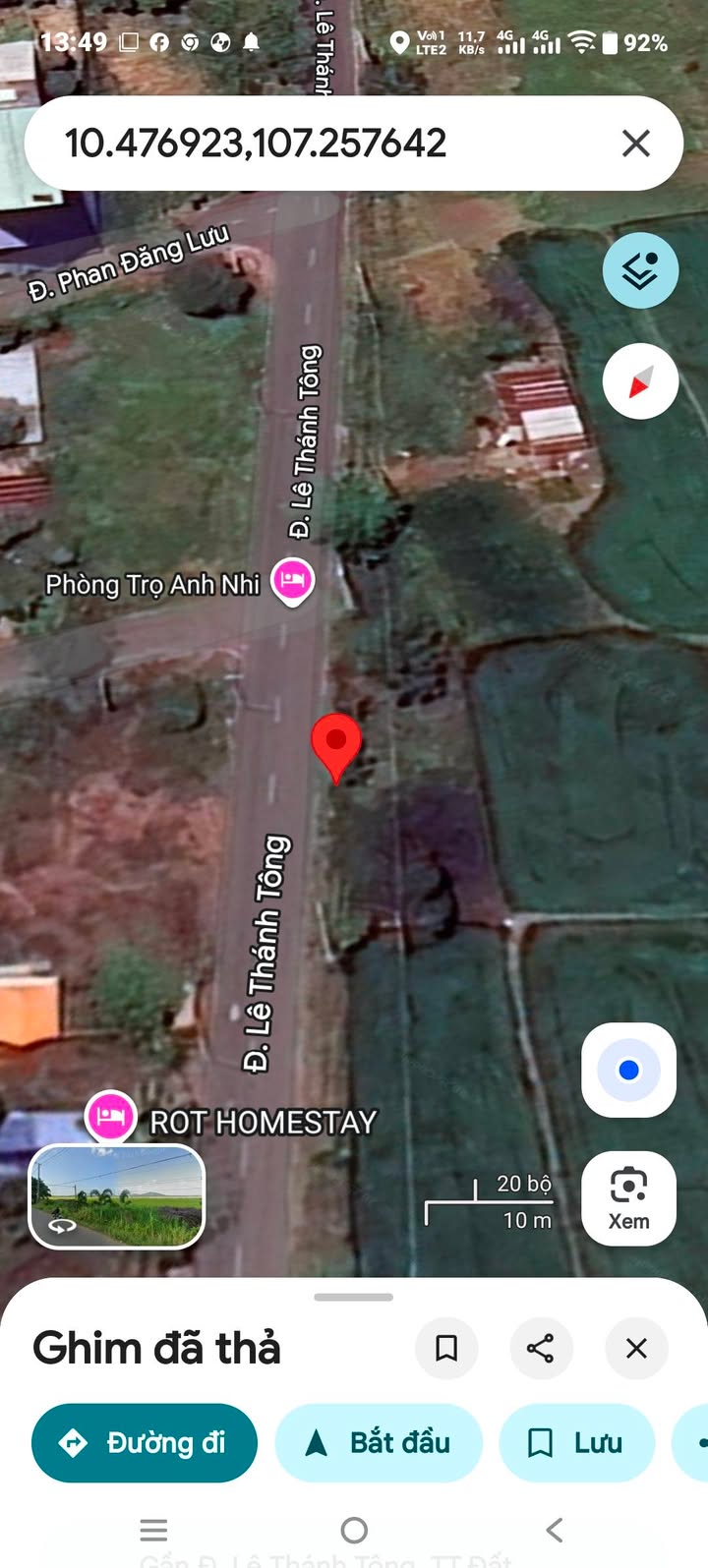Open the map layers selector
The width and height of the screenshot is (708, 1568).
coord(640,270)
